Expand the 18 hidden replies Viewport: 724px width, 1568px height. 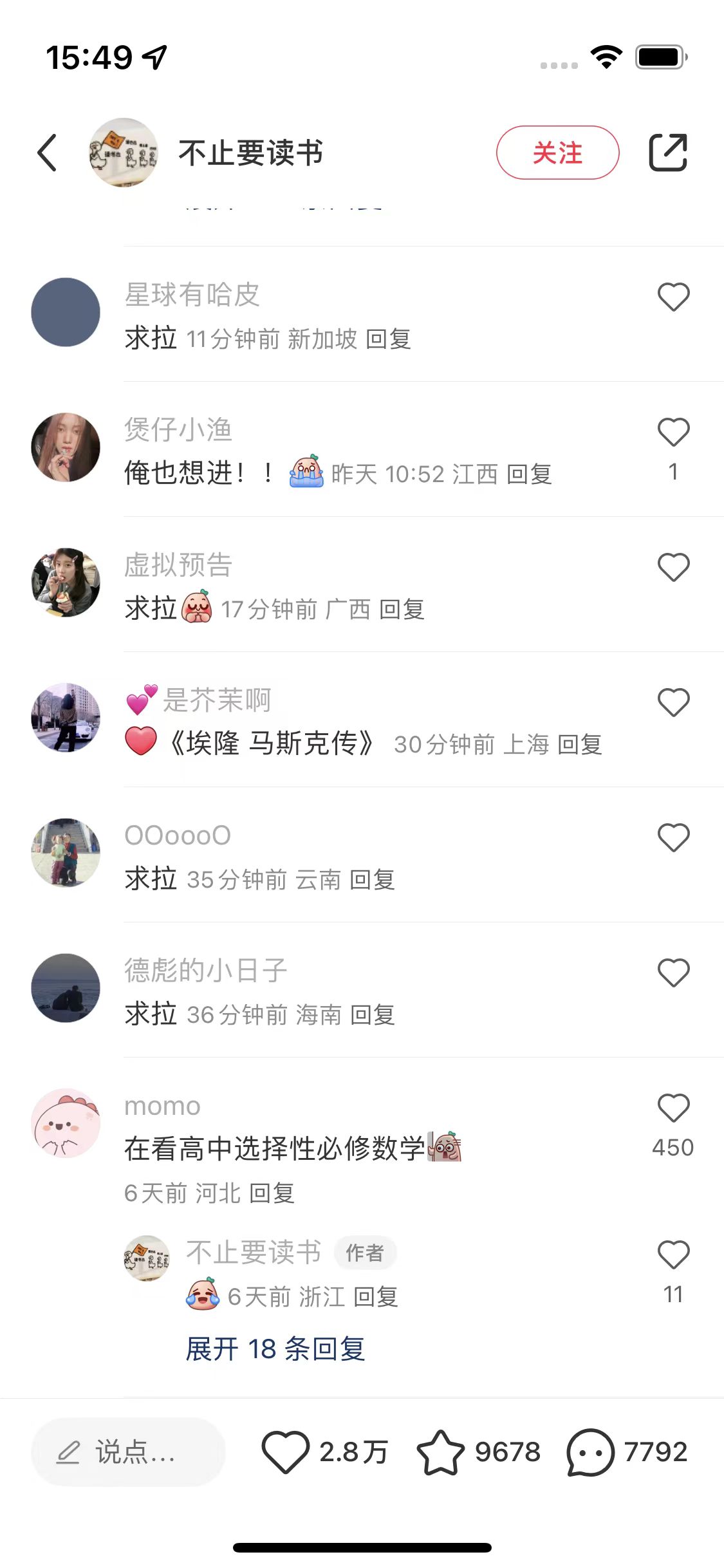pos(275,1349)
